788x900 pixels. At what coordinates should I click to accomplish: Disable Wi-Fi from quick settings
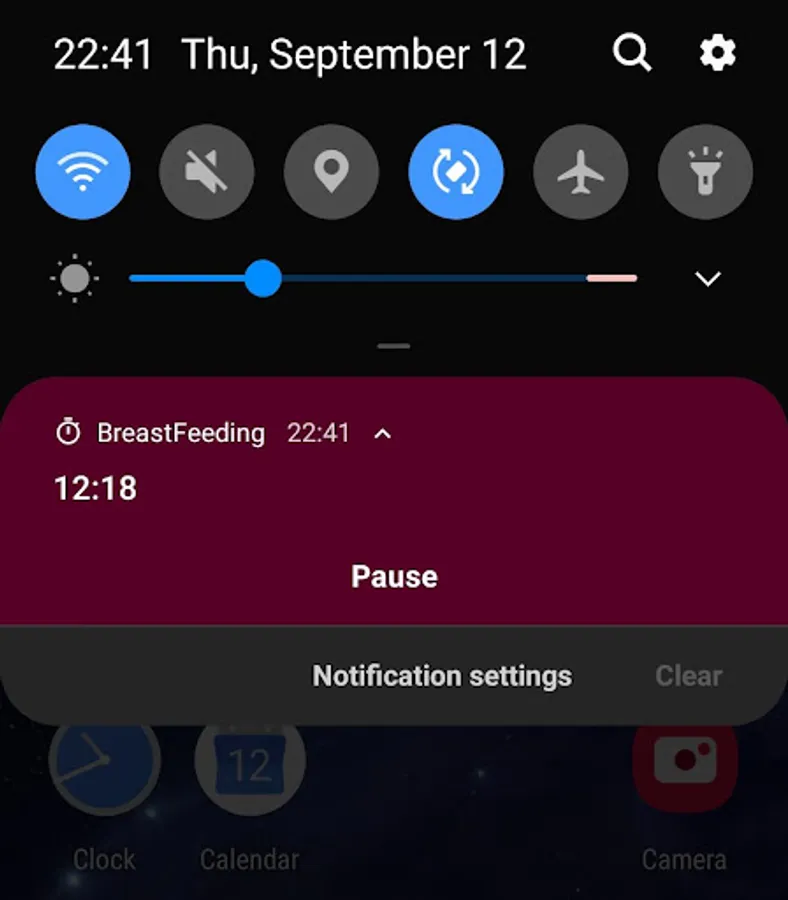click(83, 171)
